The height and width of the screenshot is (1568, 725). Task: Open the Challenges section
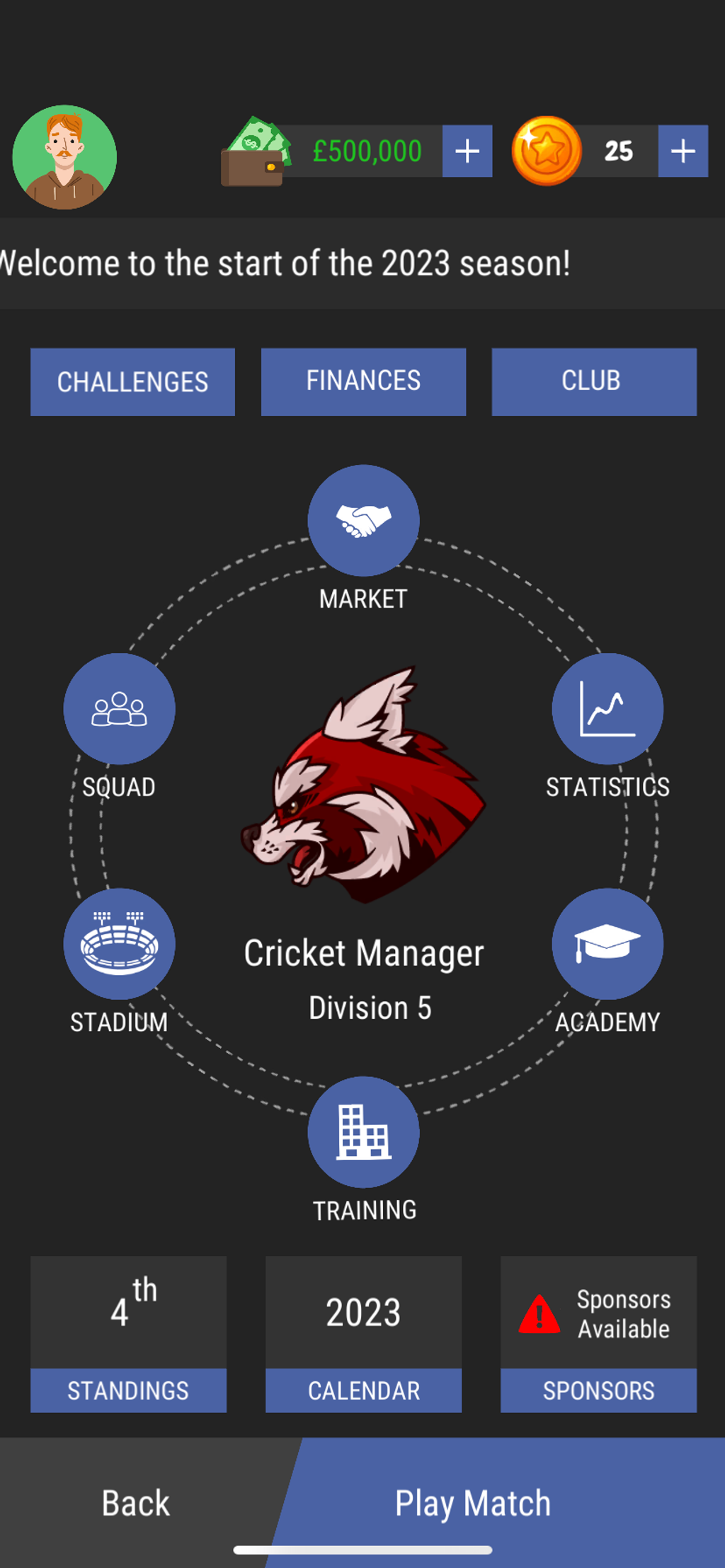coord(132,382)
